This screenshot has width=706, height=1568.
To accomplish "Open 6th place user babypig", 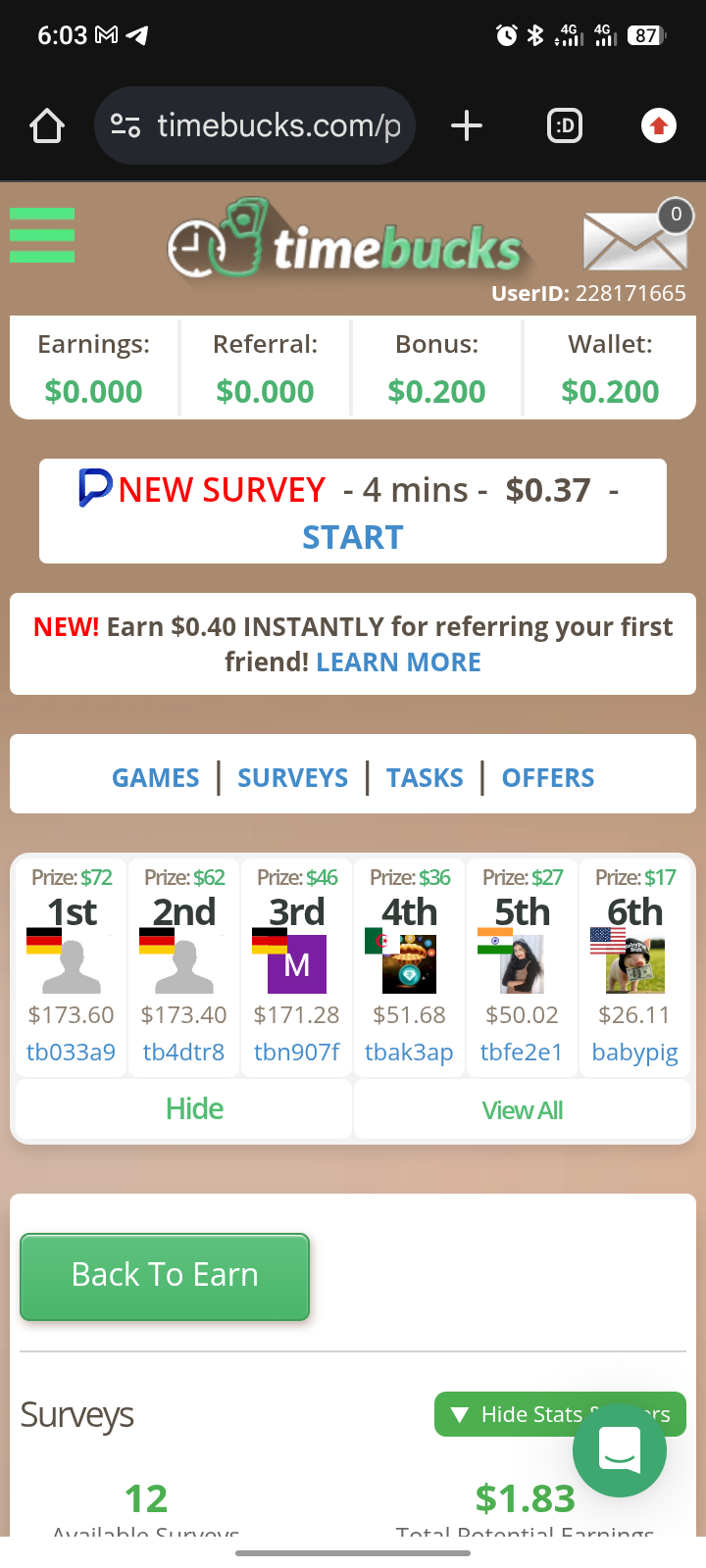I will click(634, 1053).
